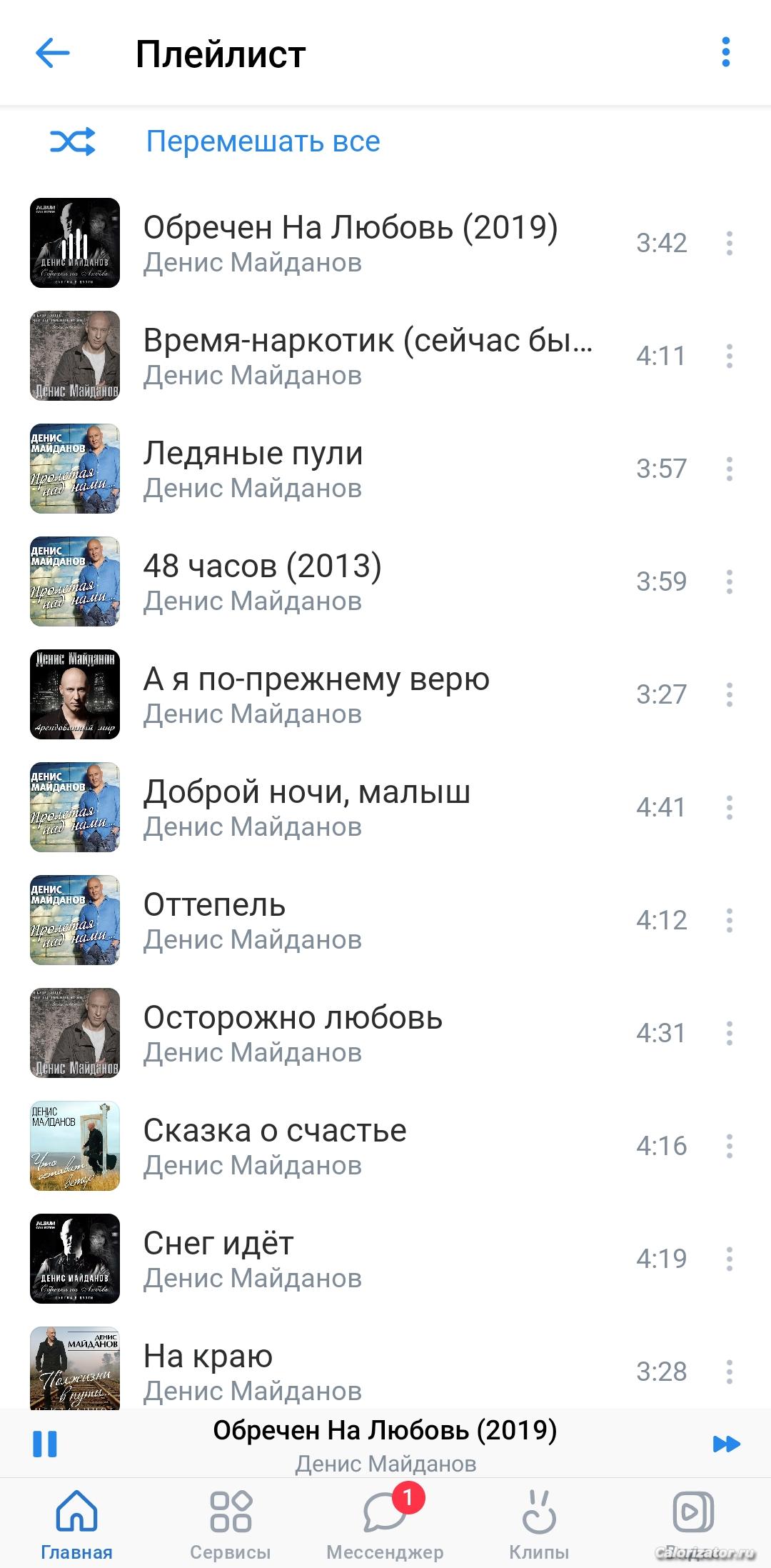
Task: Open the more menu for Снег идёт
Action: [729, 1259]
